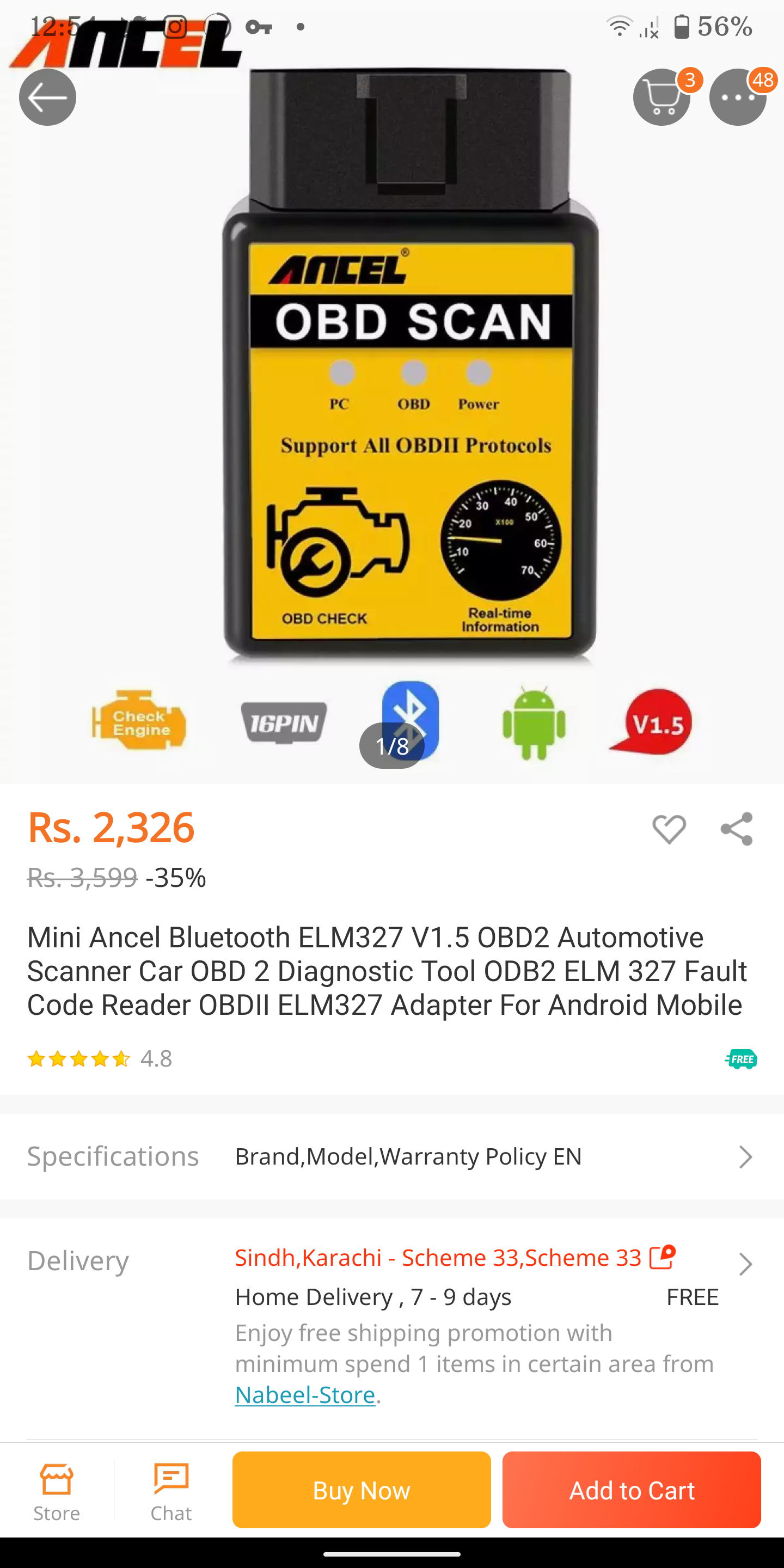
Task: Tap Buy Now
Action: click(362, 1490)
